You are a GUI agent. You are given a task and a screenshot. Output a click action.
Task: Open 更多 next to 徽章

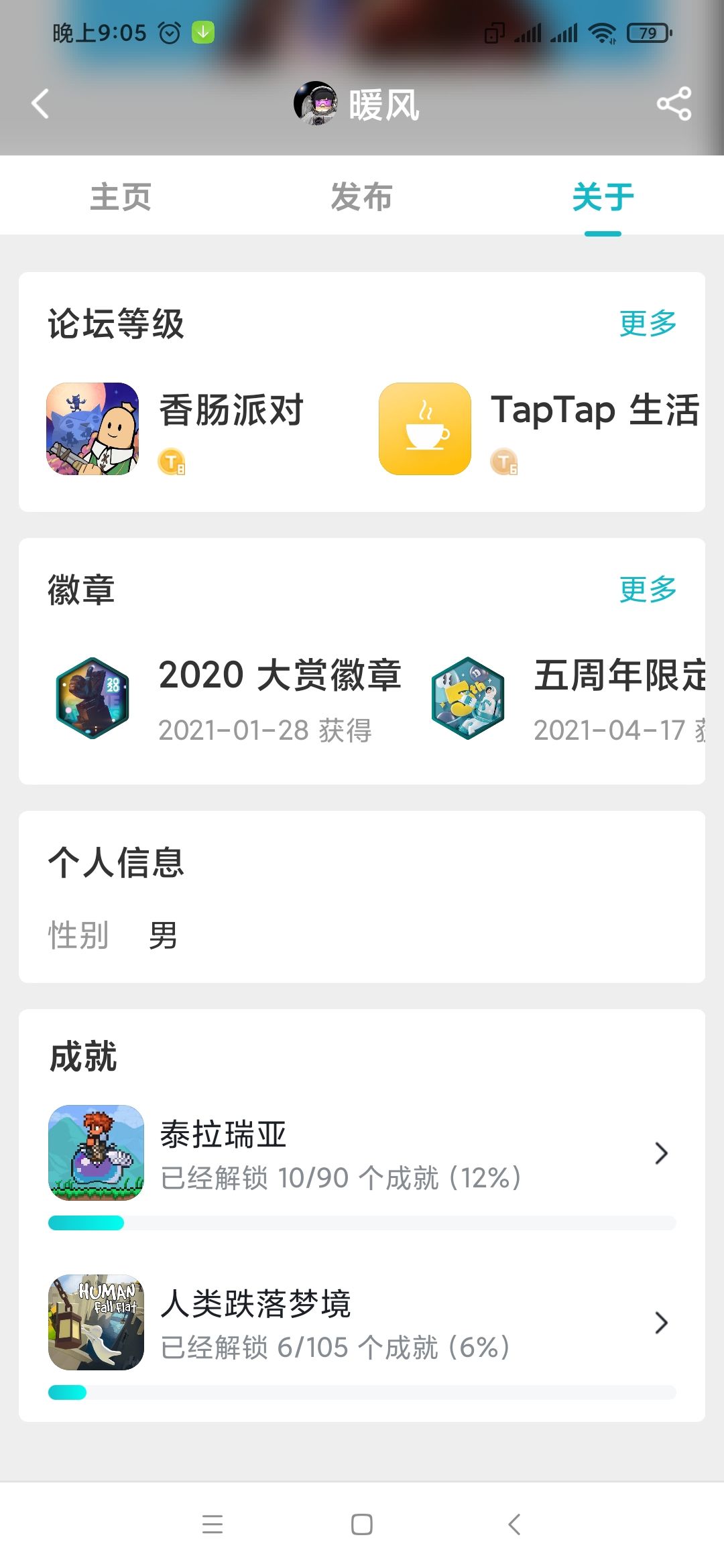pyautogui.click(x=647, y=588)
